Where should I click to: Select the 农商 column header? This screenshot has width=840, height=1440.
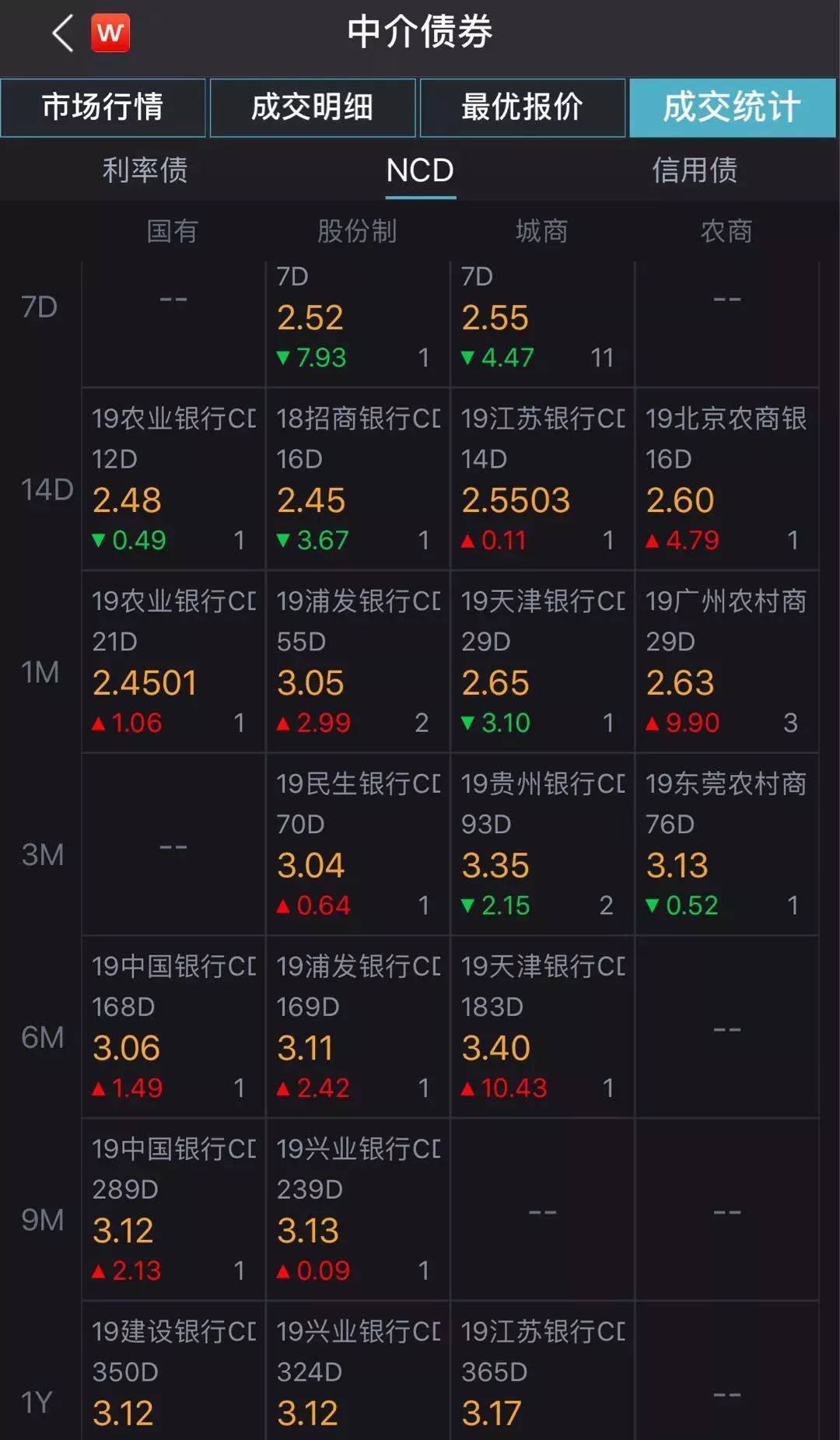point(727,230)
